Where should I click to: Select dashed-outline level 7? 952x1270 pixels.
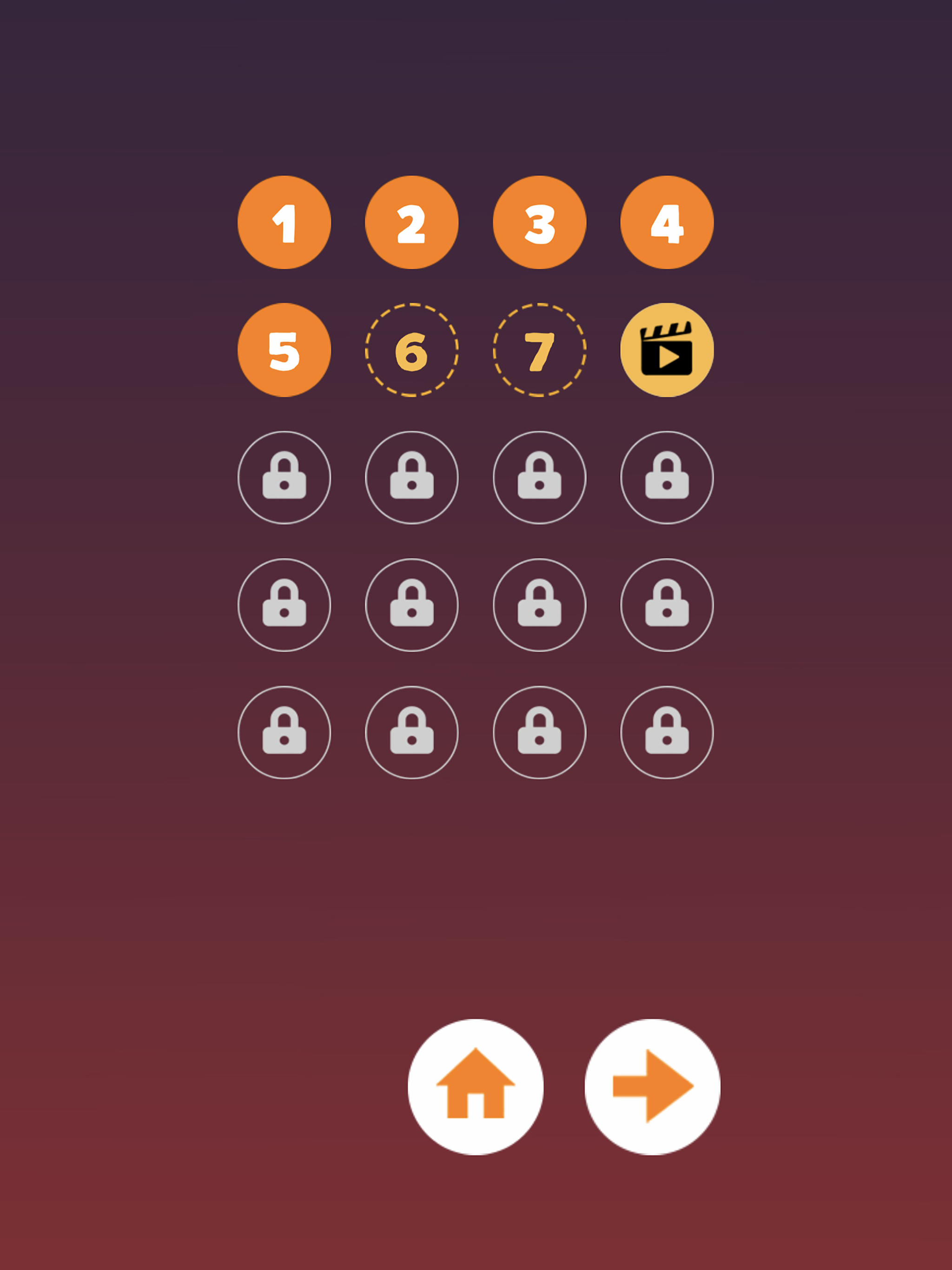pyautogui.click(x=539, y=350)
